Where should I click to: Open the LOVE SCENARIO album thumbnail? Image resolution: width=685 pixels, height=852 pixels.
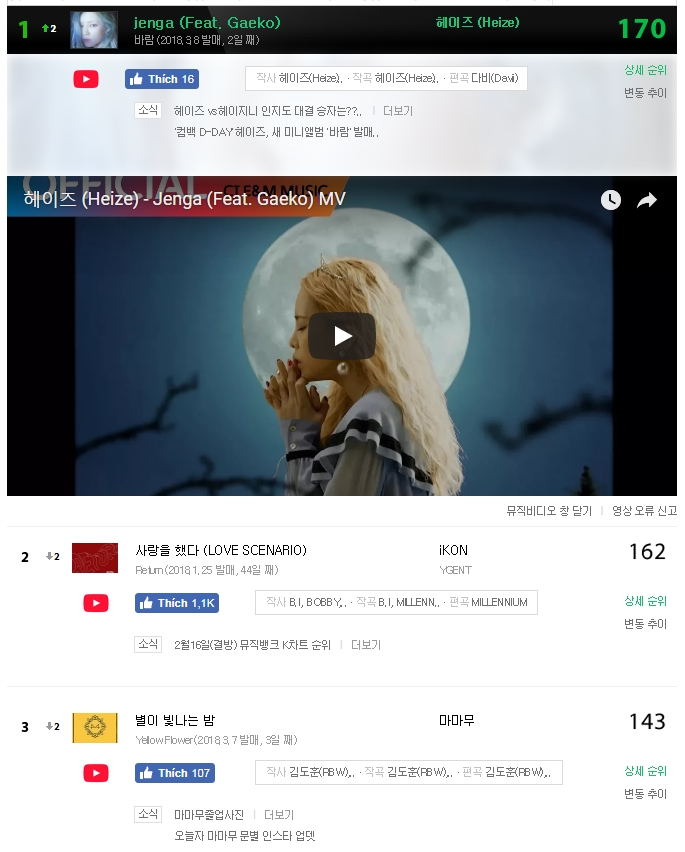coord(95,558)
